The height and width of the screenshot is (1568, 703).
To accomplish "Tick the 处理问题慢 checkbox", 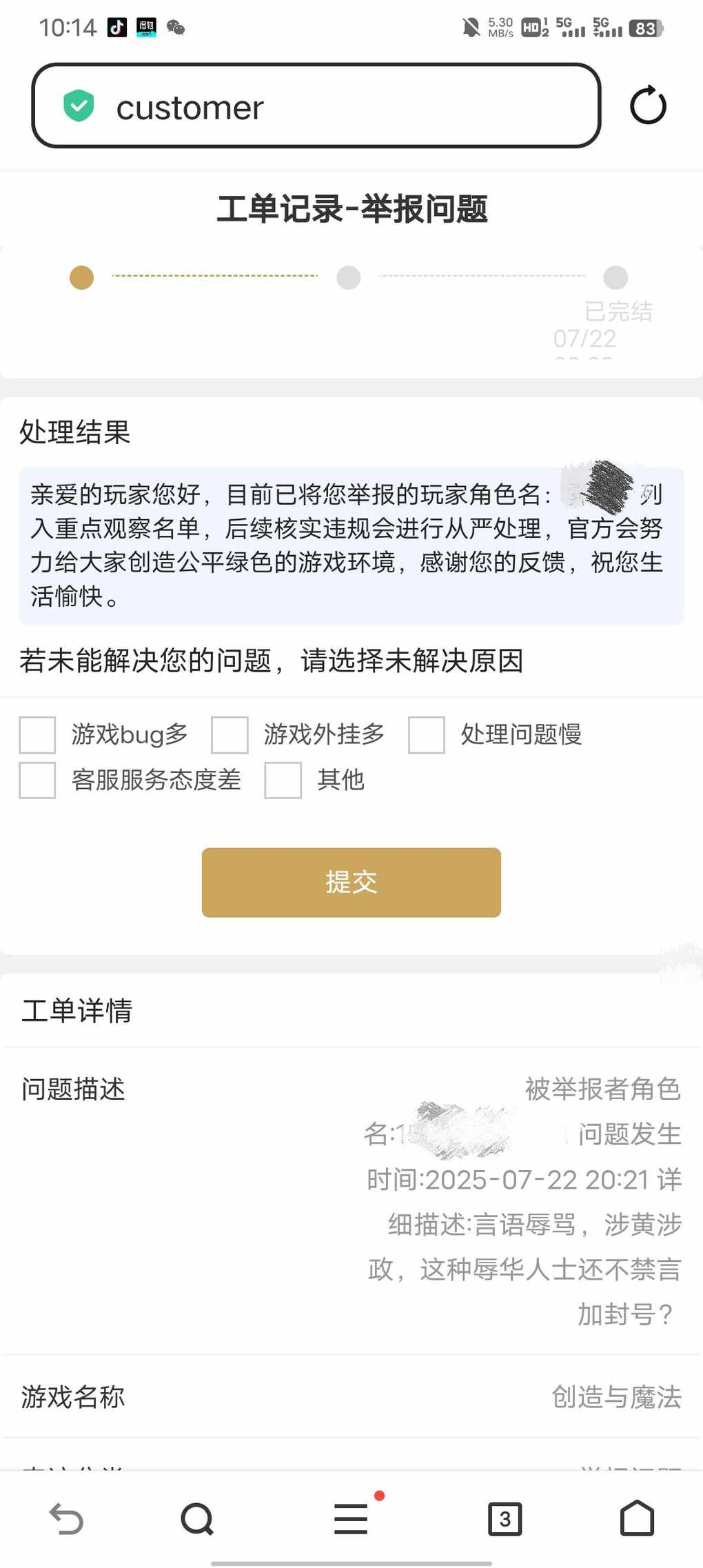I will click(x=427, y=734).
